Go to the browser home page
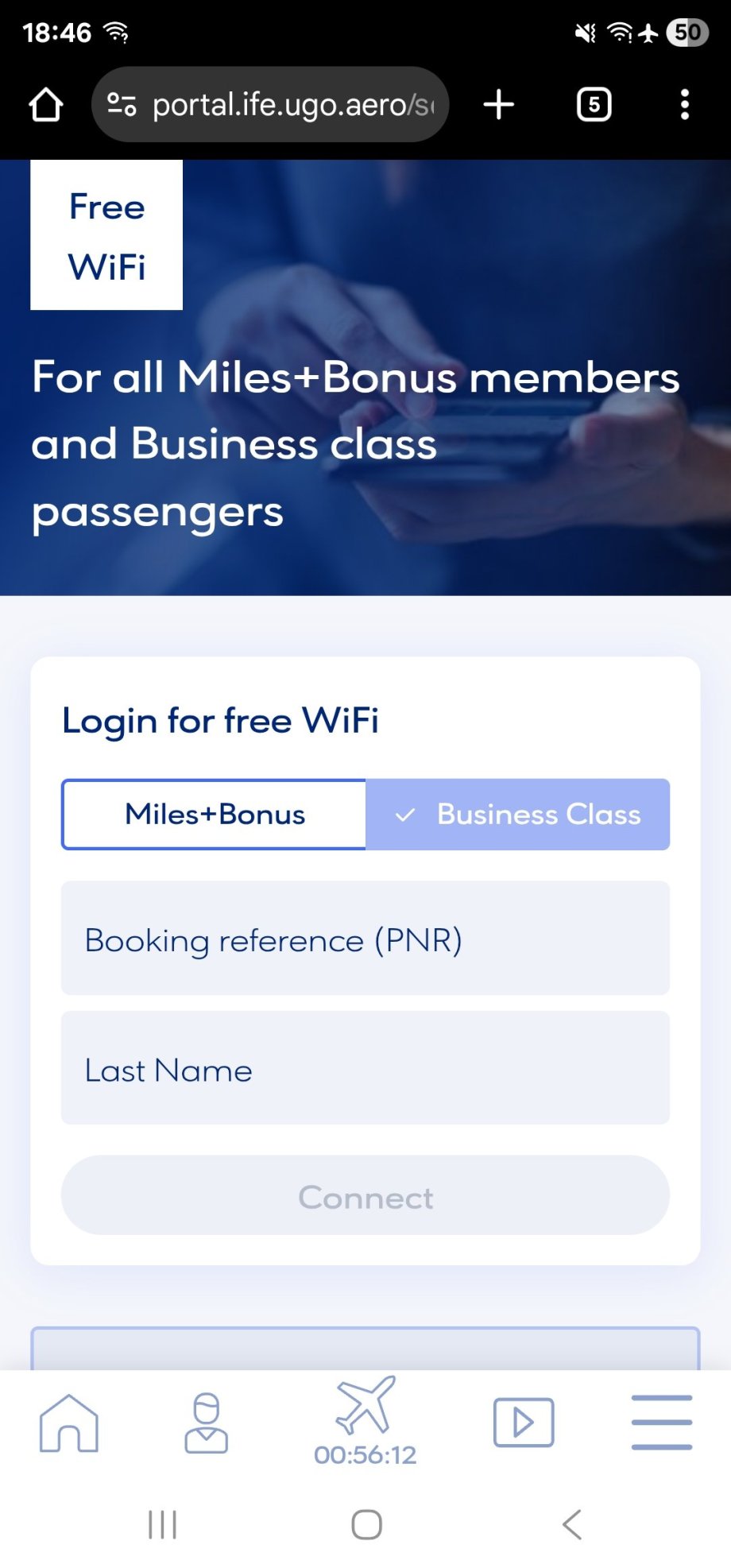731x1568 pixels. 46,105
